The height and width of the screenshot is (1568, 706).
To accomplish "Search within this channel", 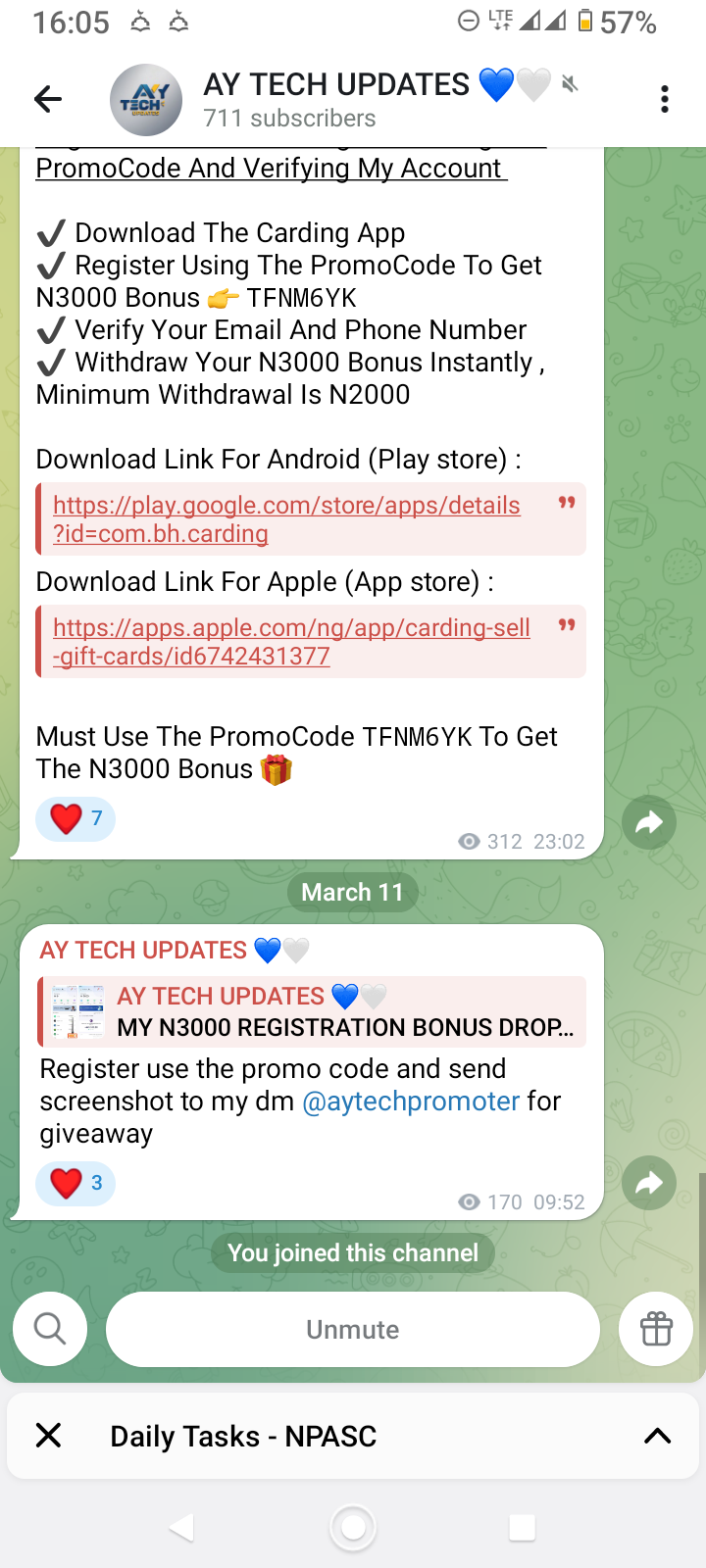I will [x=50, y=1329].
